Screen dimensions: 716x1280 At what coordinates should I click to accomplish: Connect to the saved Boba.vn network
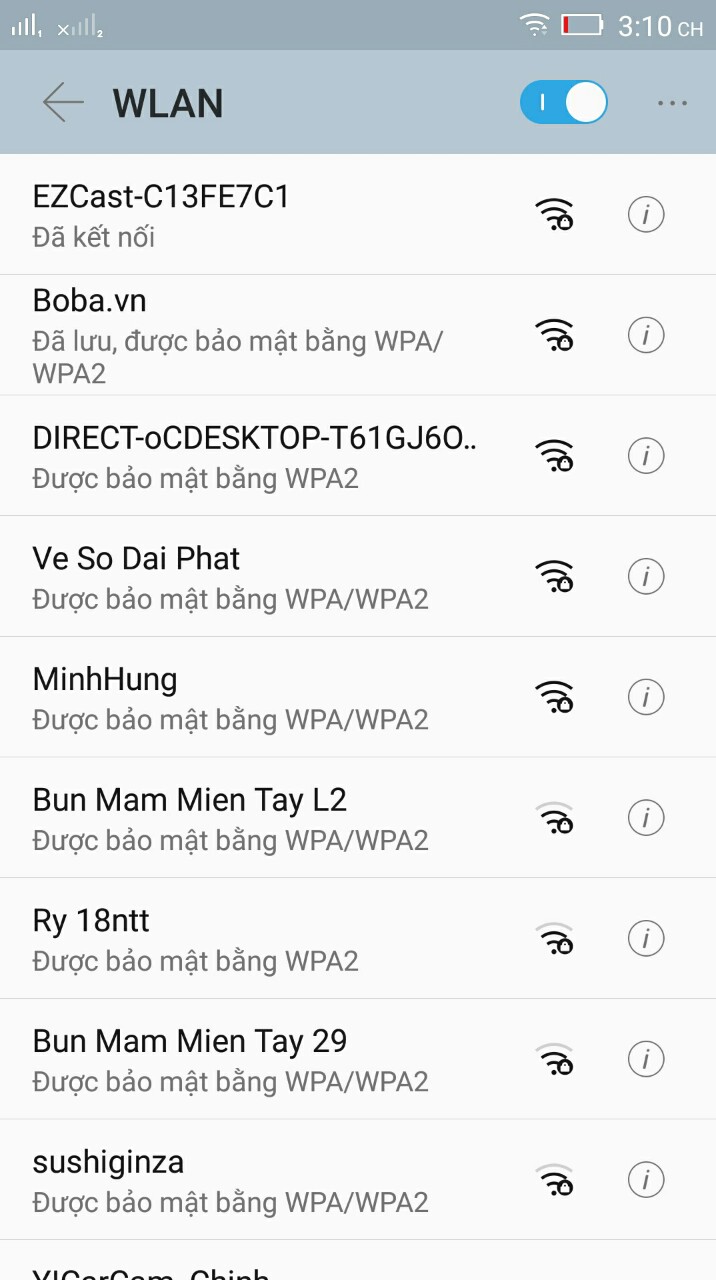260,335
